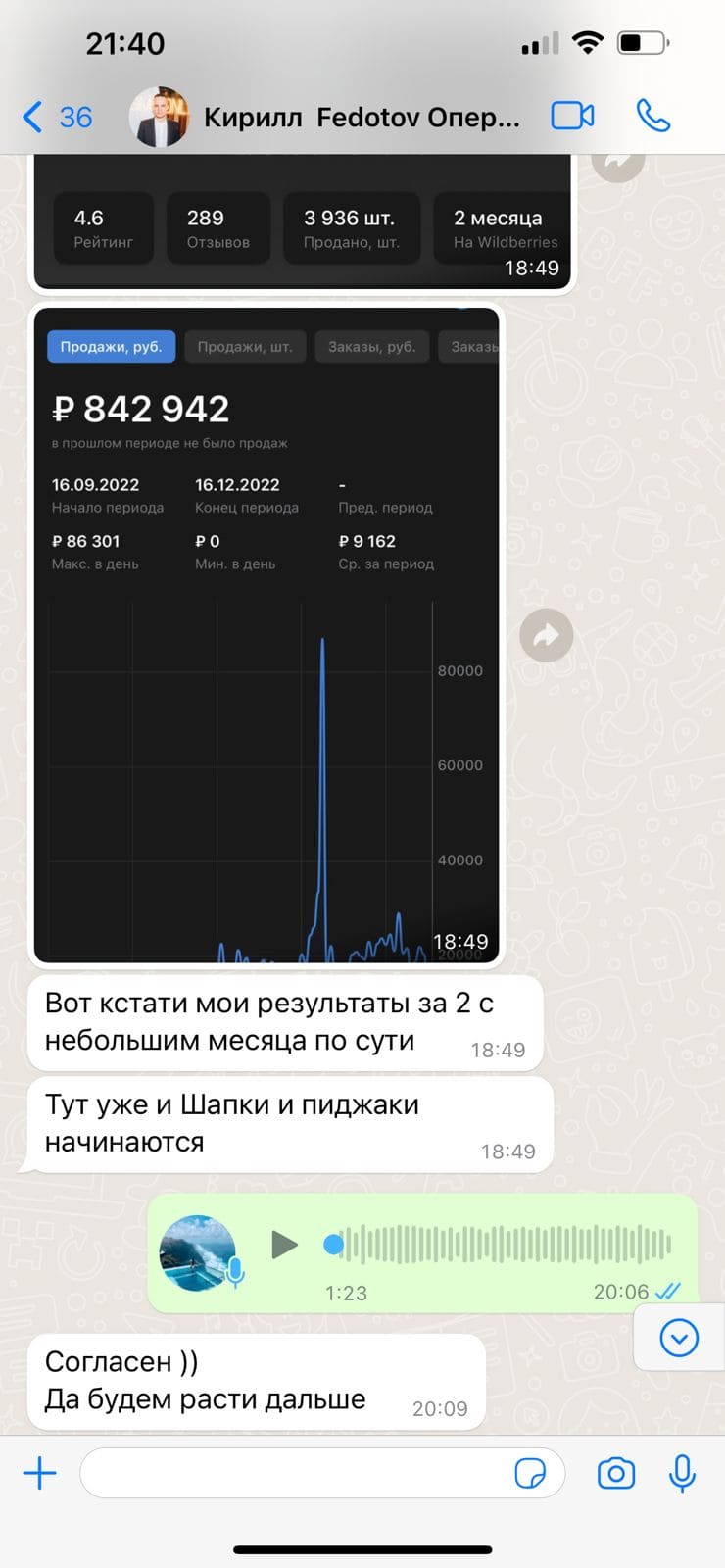Start a voice call with Кирилл

(652, 117)
